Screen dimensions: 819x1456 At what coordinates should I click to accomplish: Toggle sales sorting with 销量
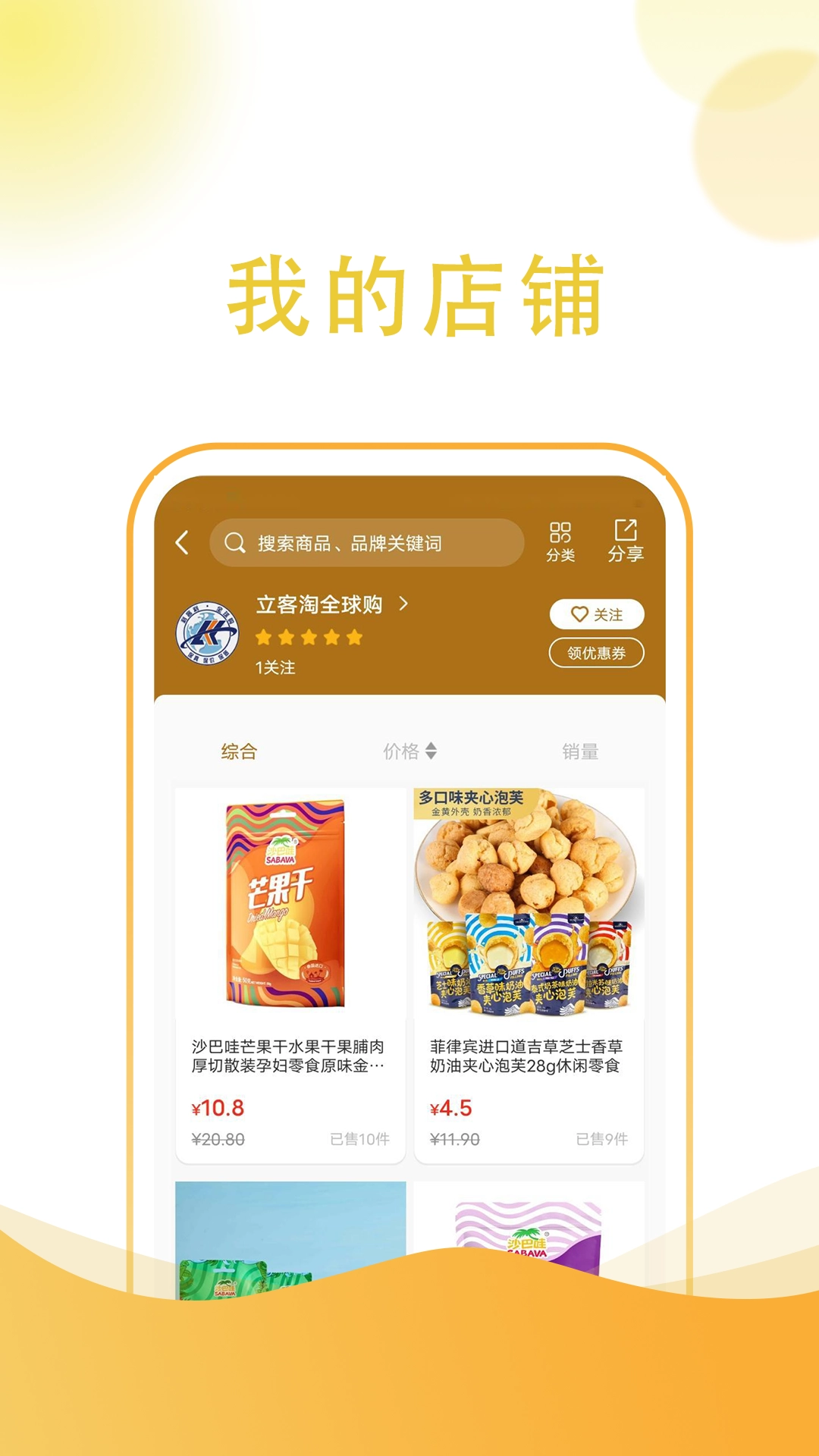click(582, 752)
